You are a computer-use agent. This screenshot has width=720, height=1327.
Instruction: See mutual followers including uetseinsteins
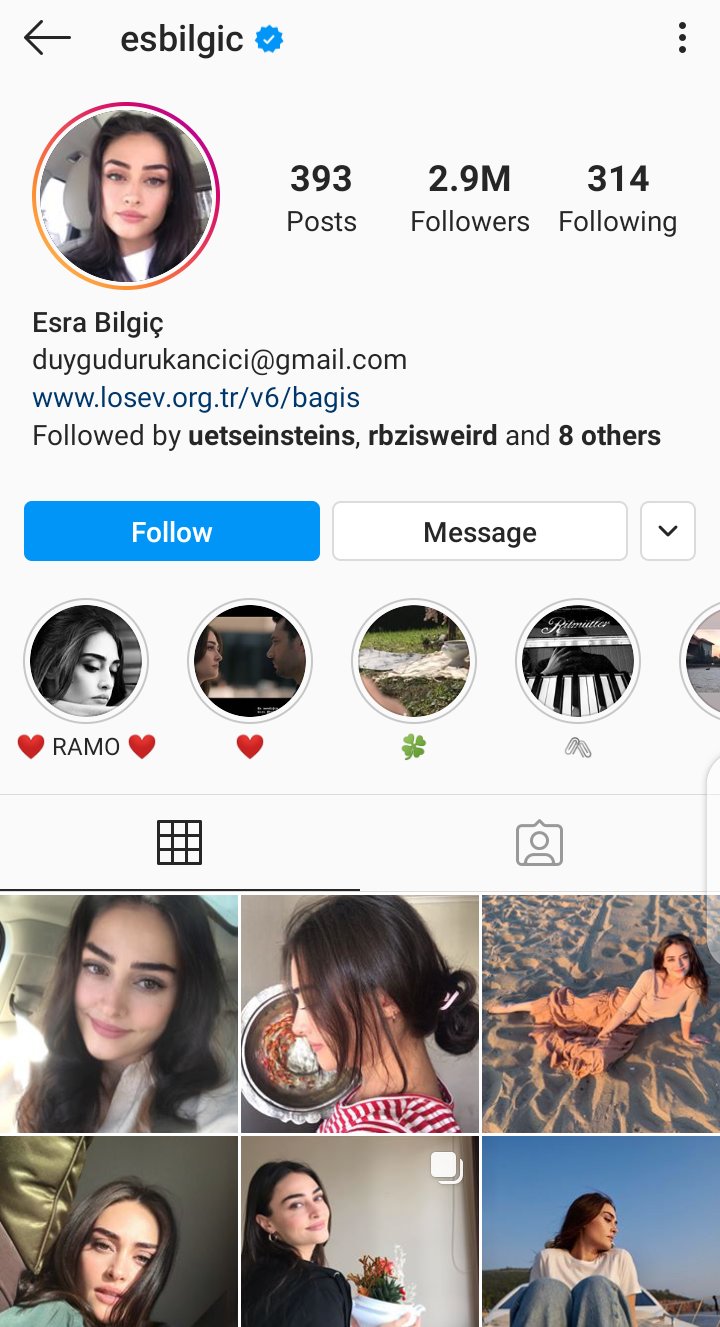click(346, 436)
